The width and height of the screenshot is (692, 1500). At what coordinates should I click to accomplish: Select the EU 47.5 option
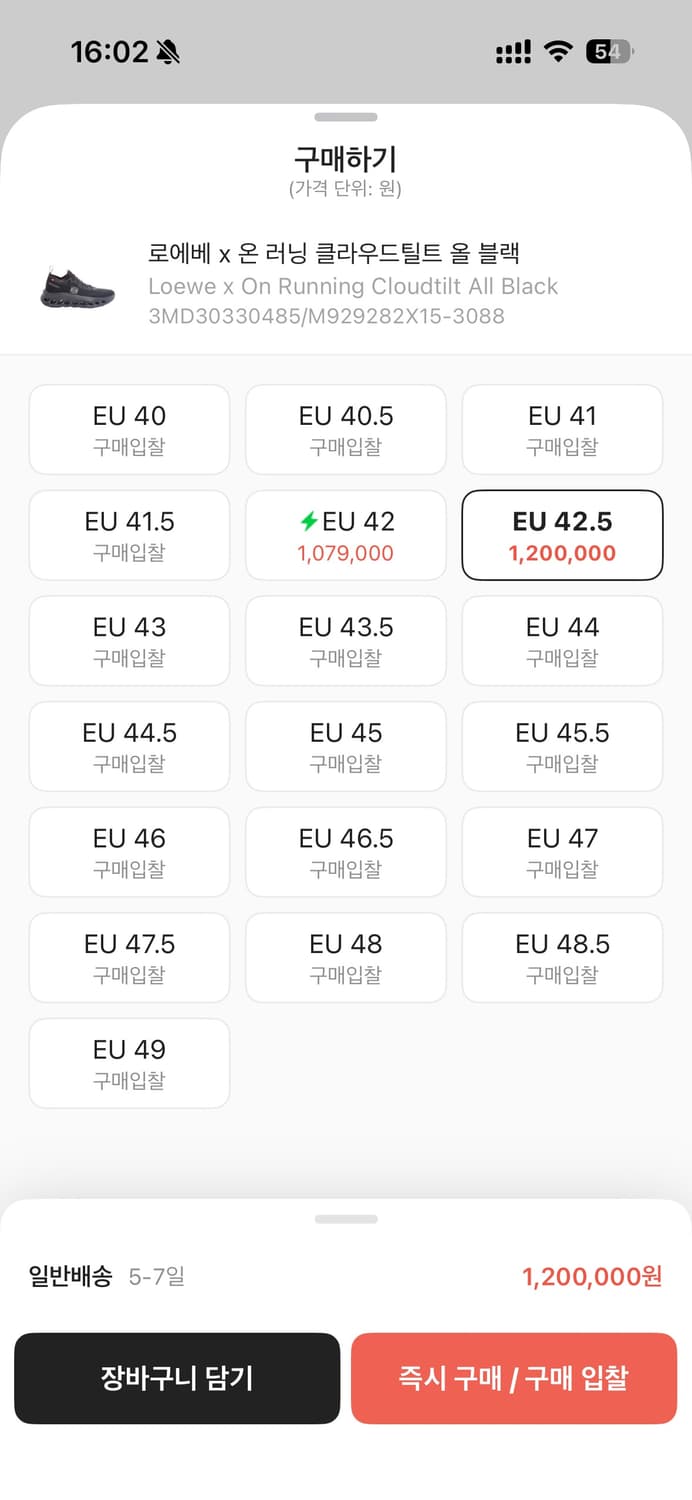pyautogui.click(x=130, y=958)
